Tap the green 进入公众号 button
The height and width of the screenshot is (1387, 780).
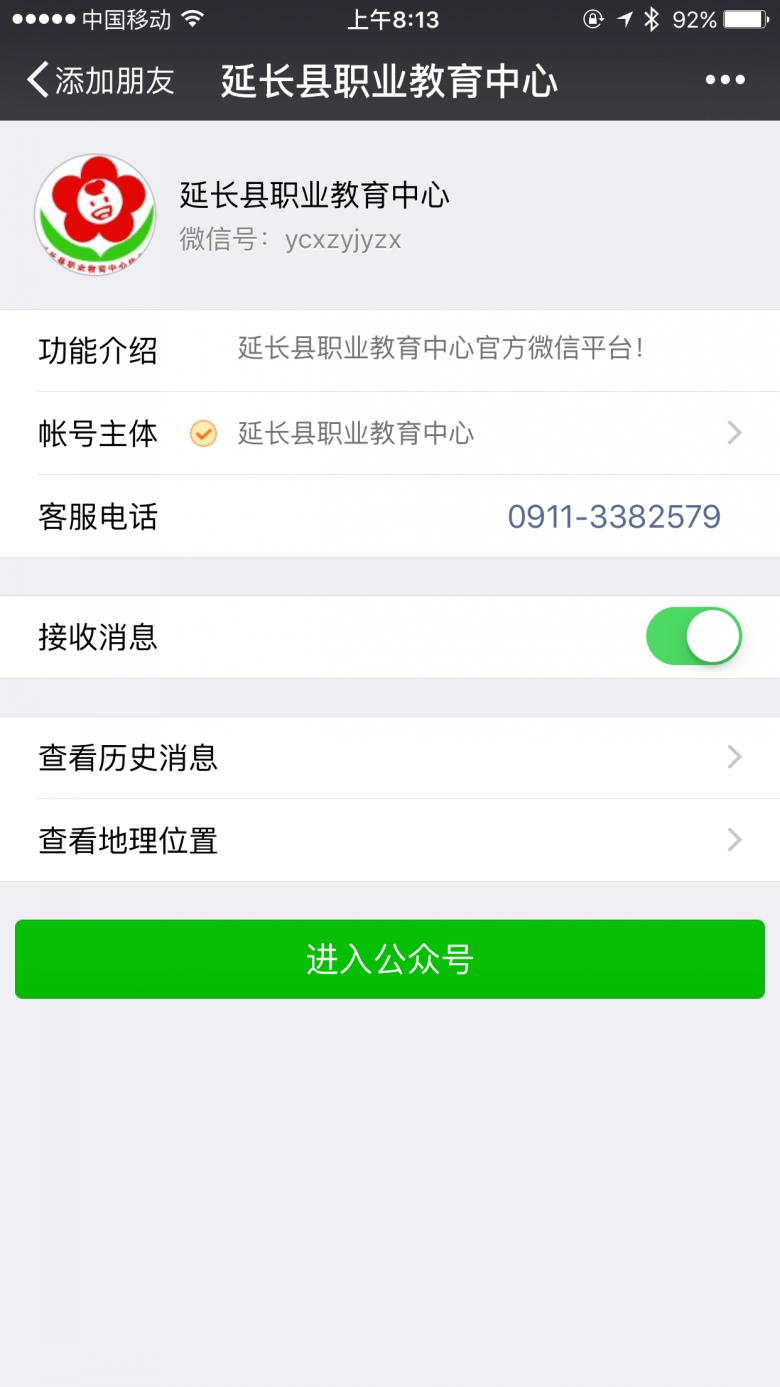[390, 960]
